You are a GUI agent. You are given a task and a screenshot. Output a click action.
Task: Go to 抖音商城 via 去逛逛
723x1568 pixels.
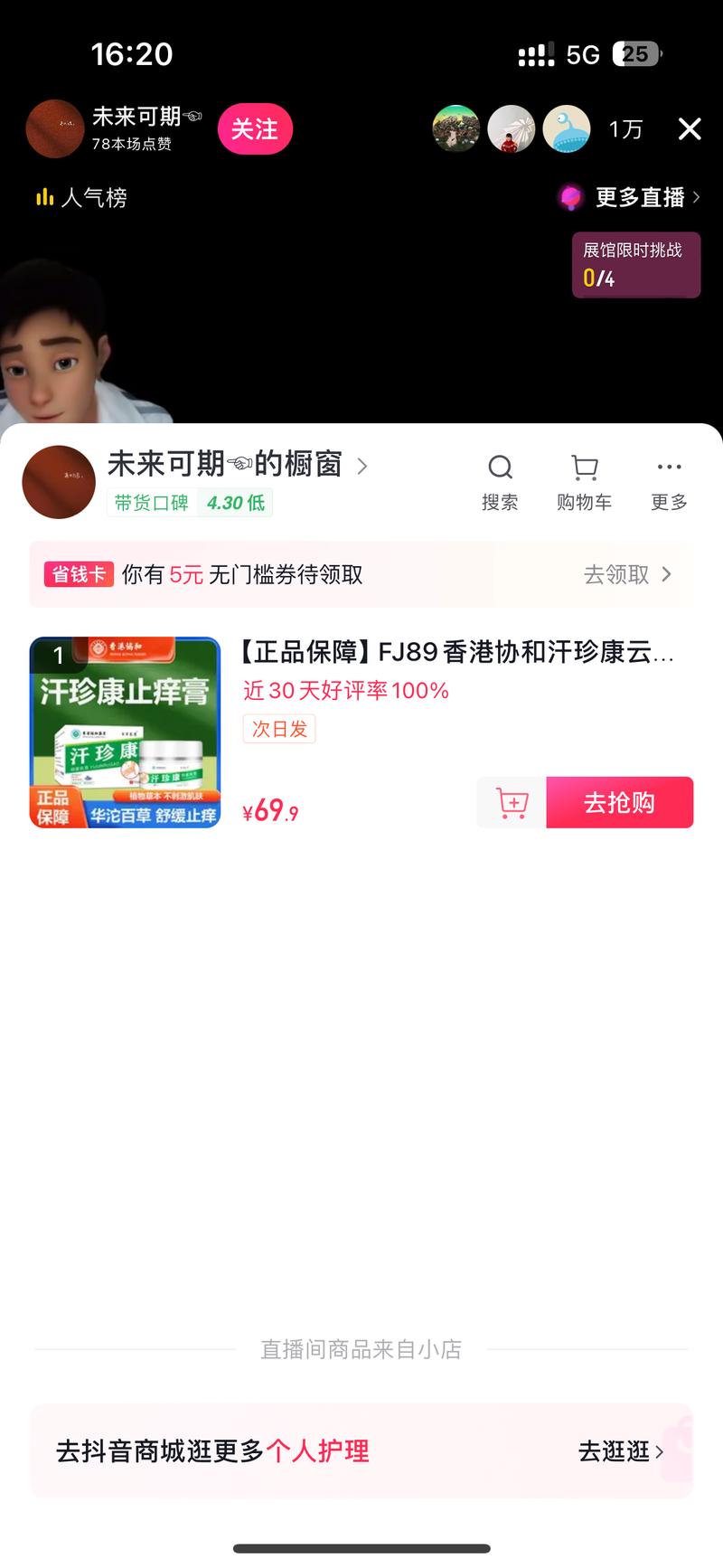(x=620, y=1451)
